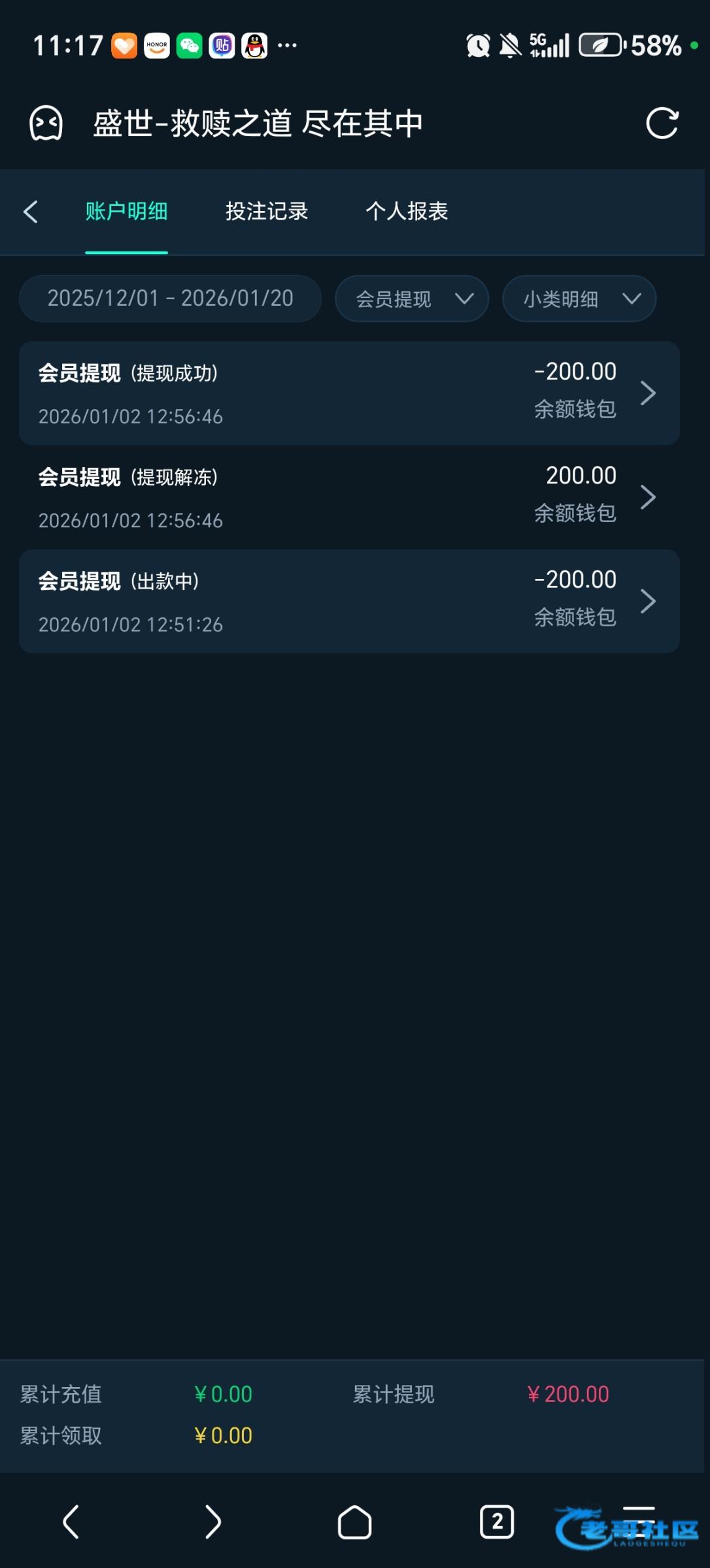Open the browser tabs switcher showing 2
This screenshot has height=1568, width=710.
tap(497, 1522)
